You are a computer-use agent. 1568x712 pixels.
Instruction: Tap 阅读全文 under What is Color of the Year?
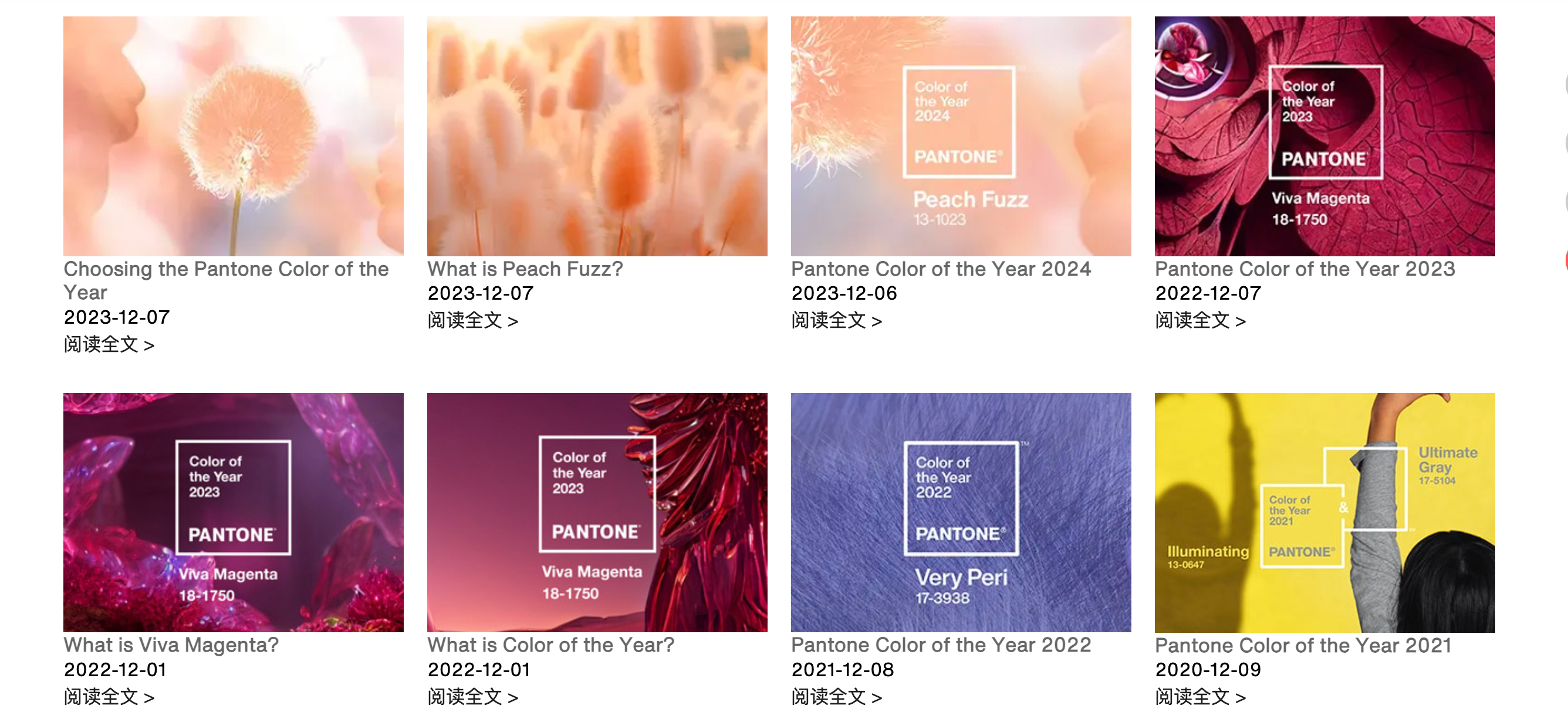pyautogui.click(x=472, y=696)
